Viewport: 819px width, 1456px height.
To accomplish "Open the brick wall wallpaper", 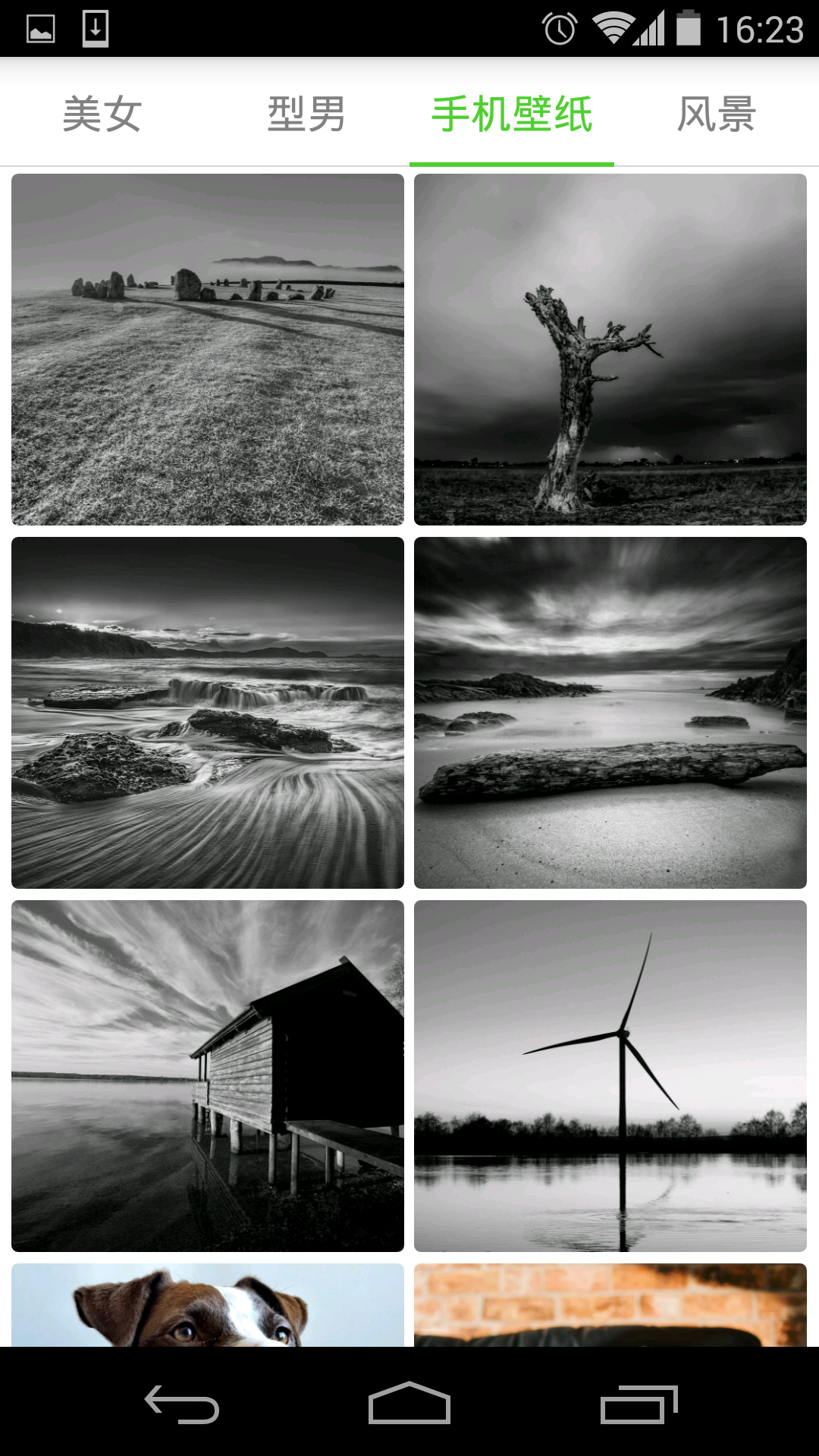I will pos(610,1305).
